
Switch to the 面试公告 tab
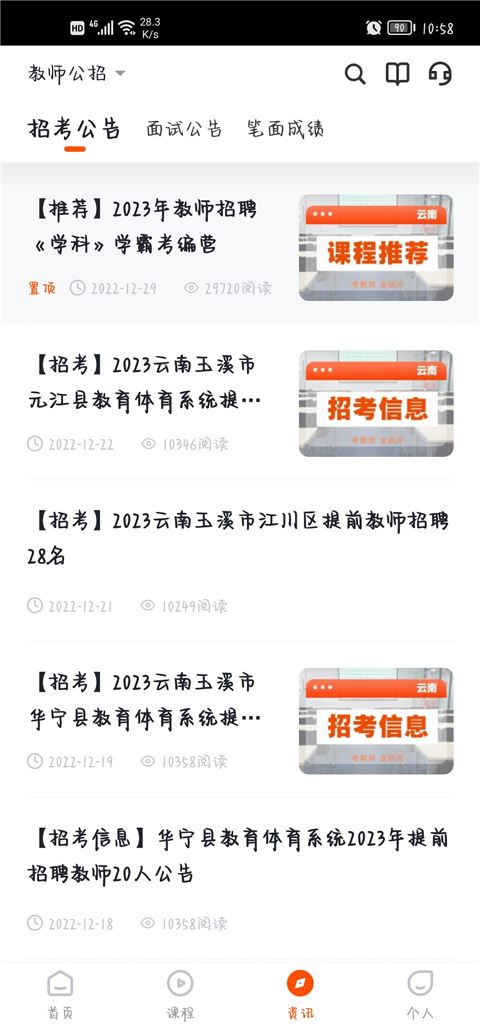point(184,128)
